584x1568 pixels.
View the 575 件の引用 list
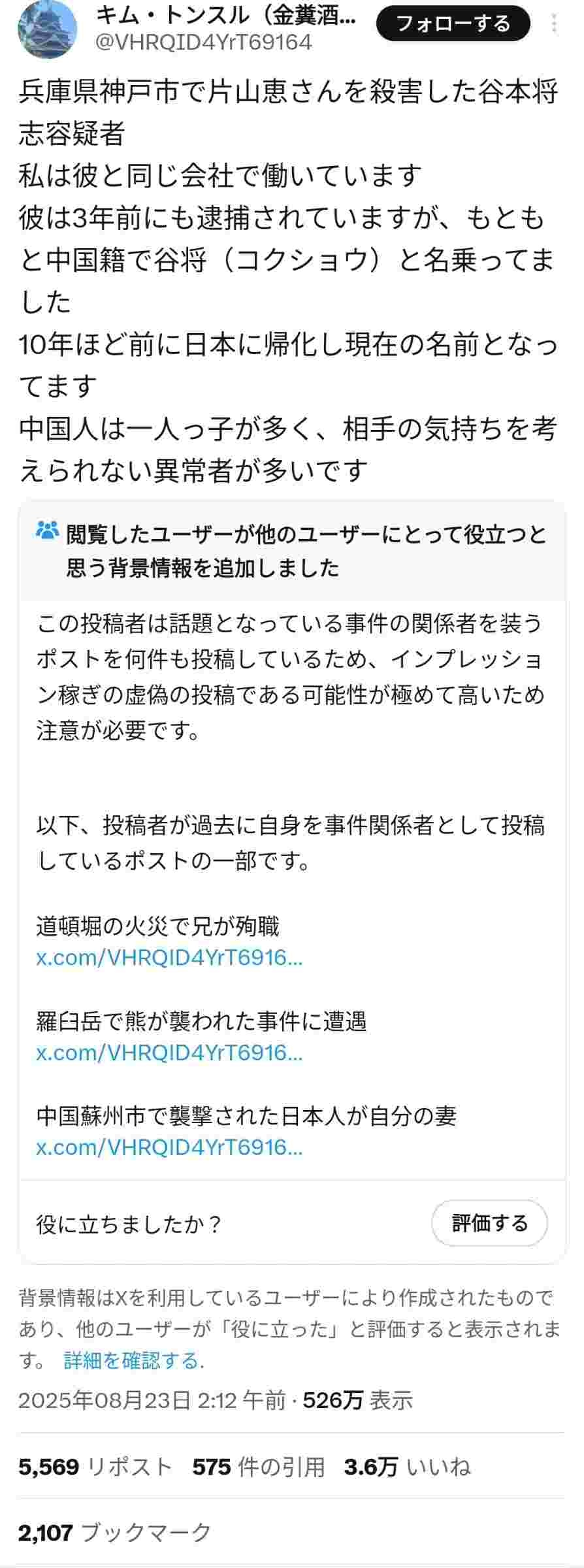pyautogui.click(x=259, y=1467)
